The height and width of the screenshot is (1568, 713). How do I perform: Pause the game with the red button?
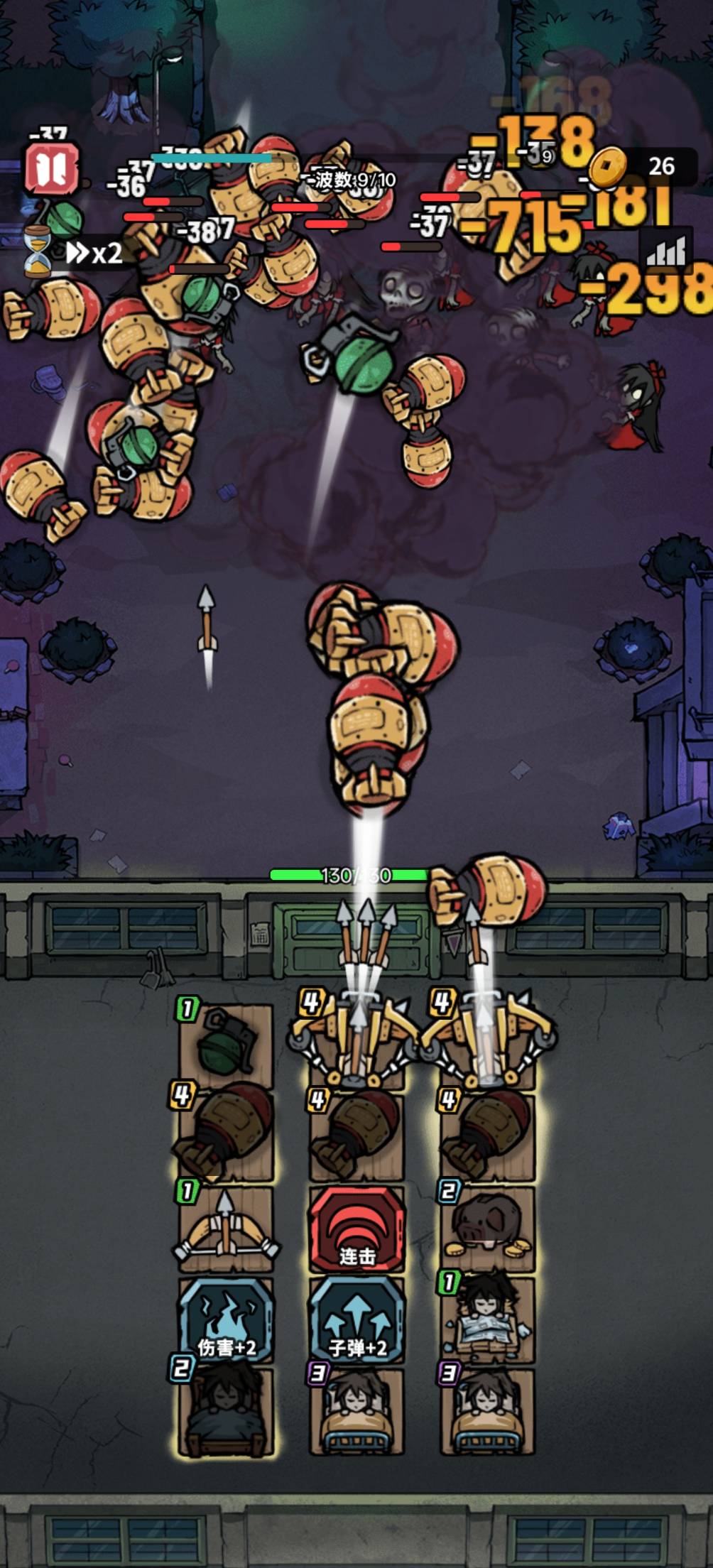52,169
